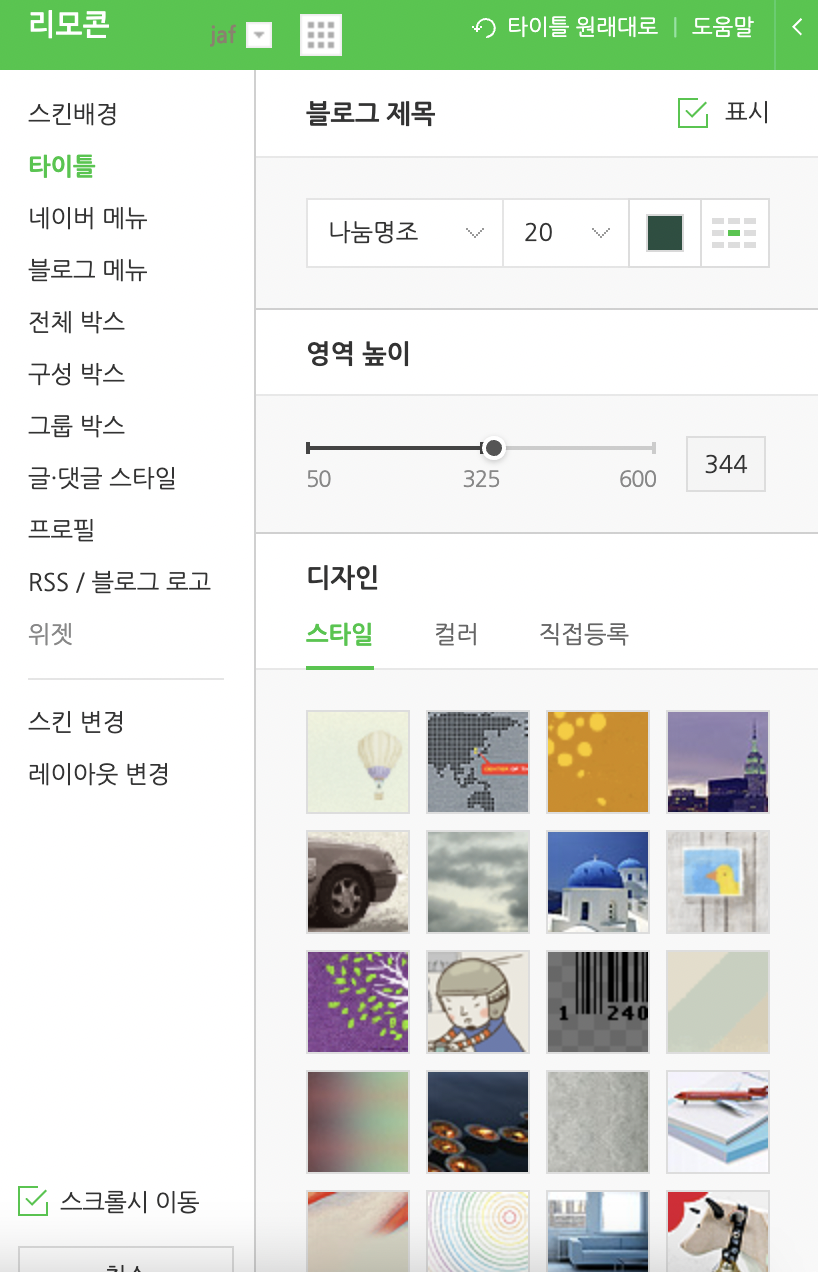Viewport: 818px width, 1272px height.
Task: Open the grid view icon
Action: point(321,35)
